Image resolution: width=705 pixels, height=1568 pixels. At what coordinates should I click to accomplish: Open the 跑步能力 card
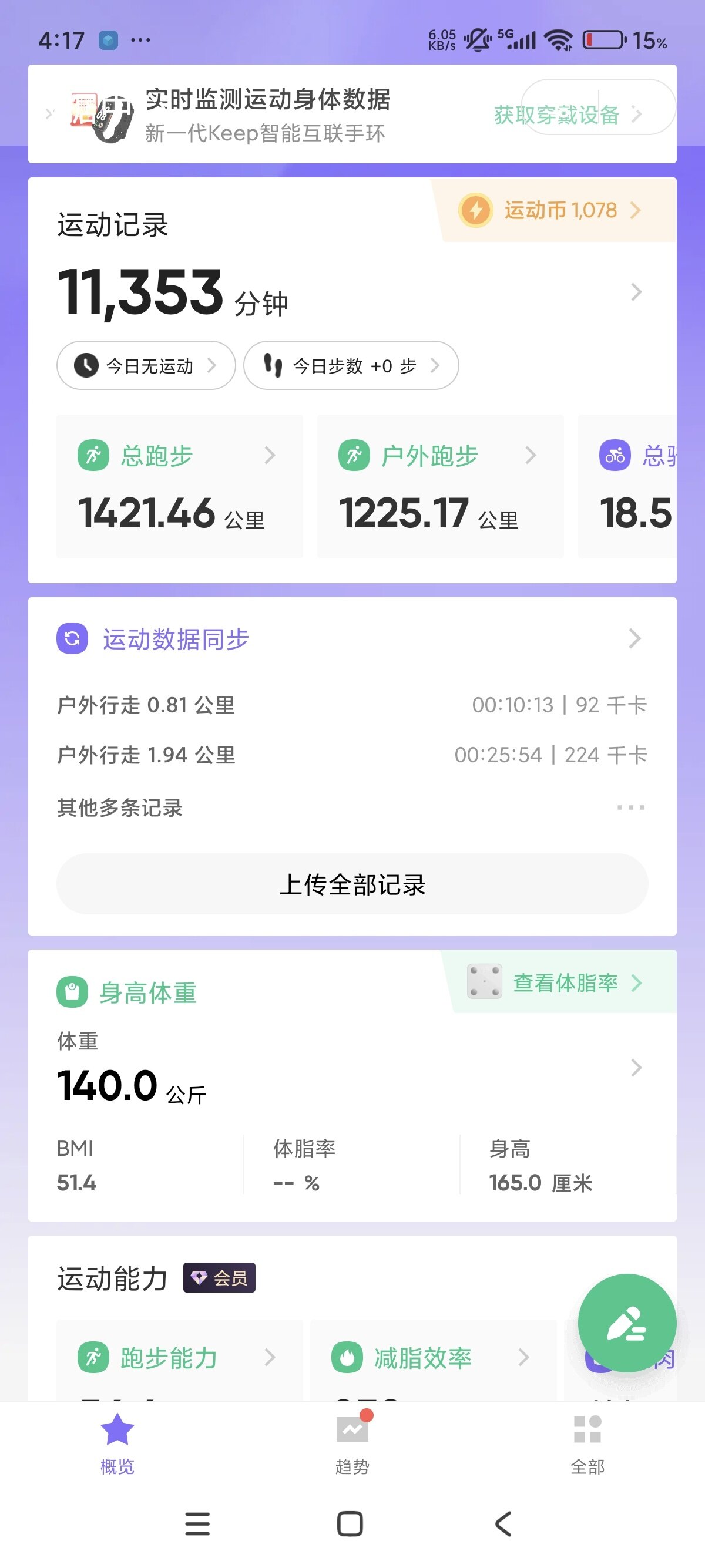coord(179,1357)
